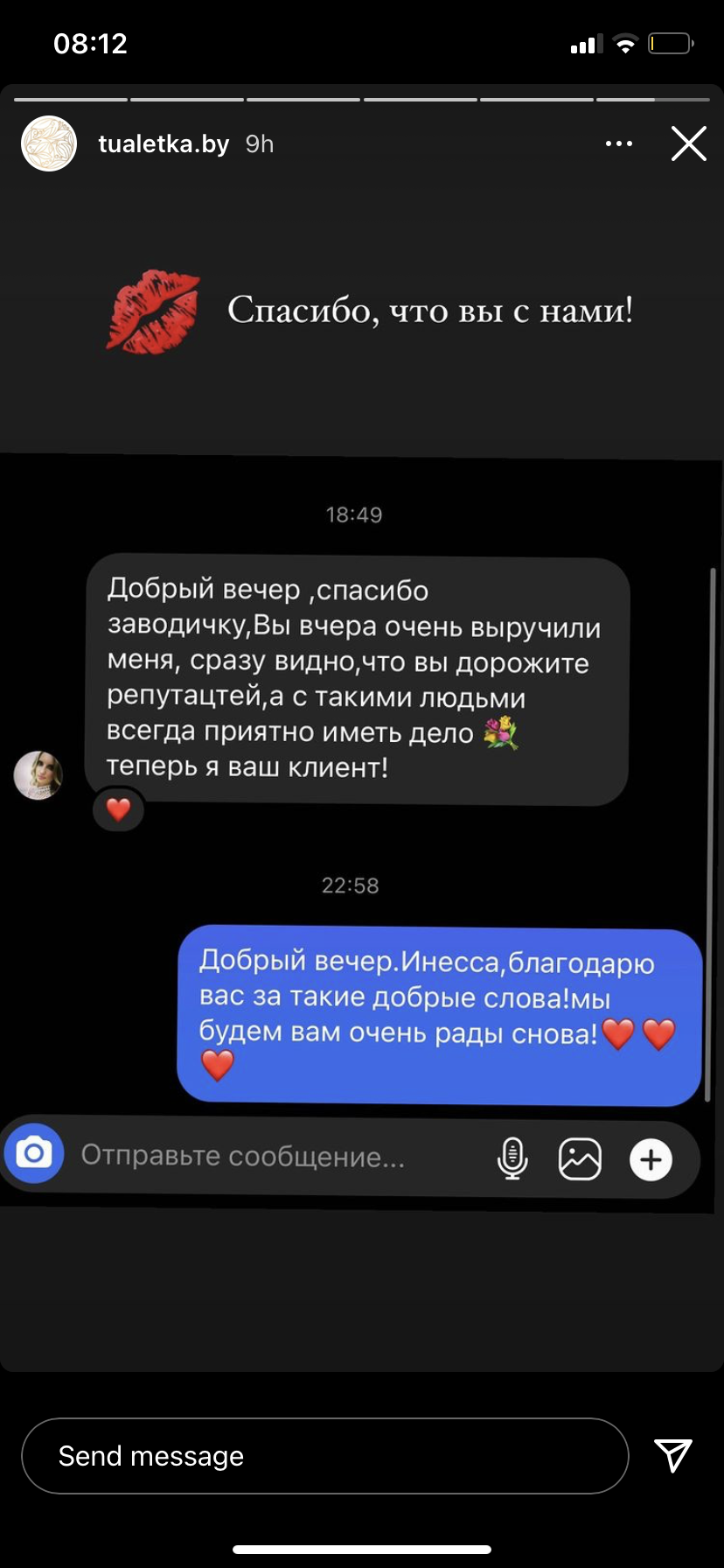Close the story viewer
The height and width of the screenshot is (1568, 724).
click(688, 143)
